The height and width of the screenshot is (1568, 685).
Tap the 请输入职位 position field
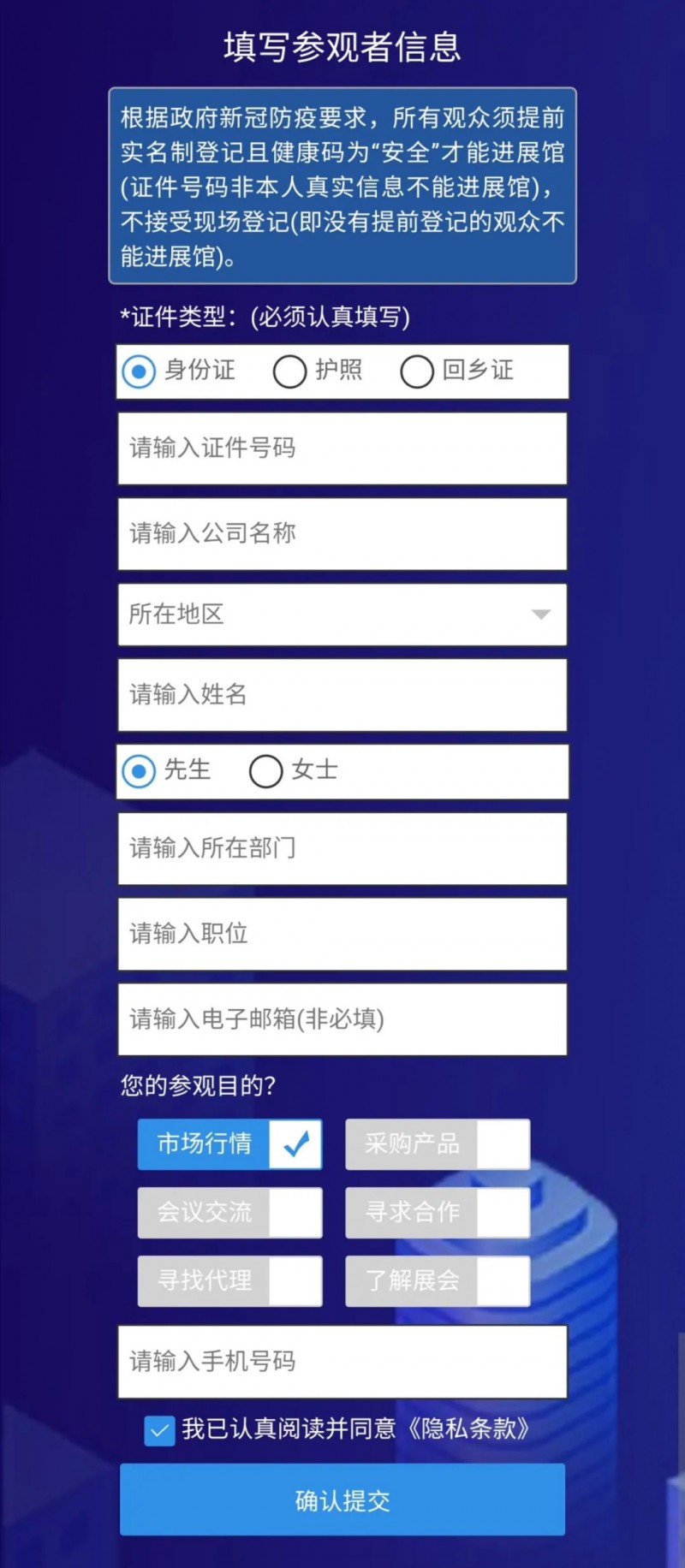(342, 934)
